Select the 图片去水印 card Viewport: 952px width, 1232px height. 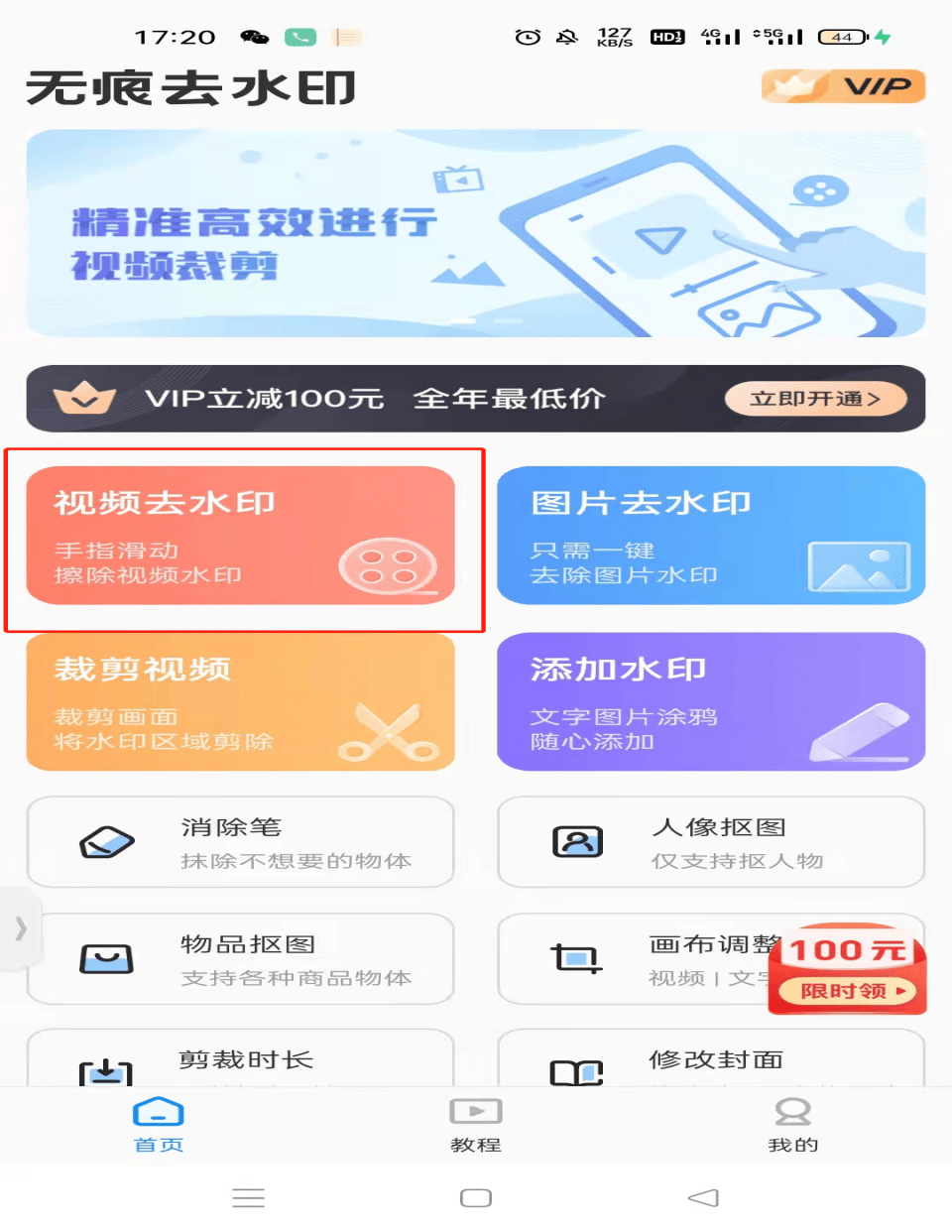(710, 536)
